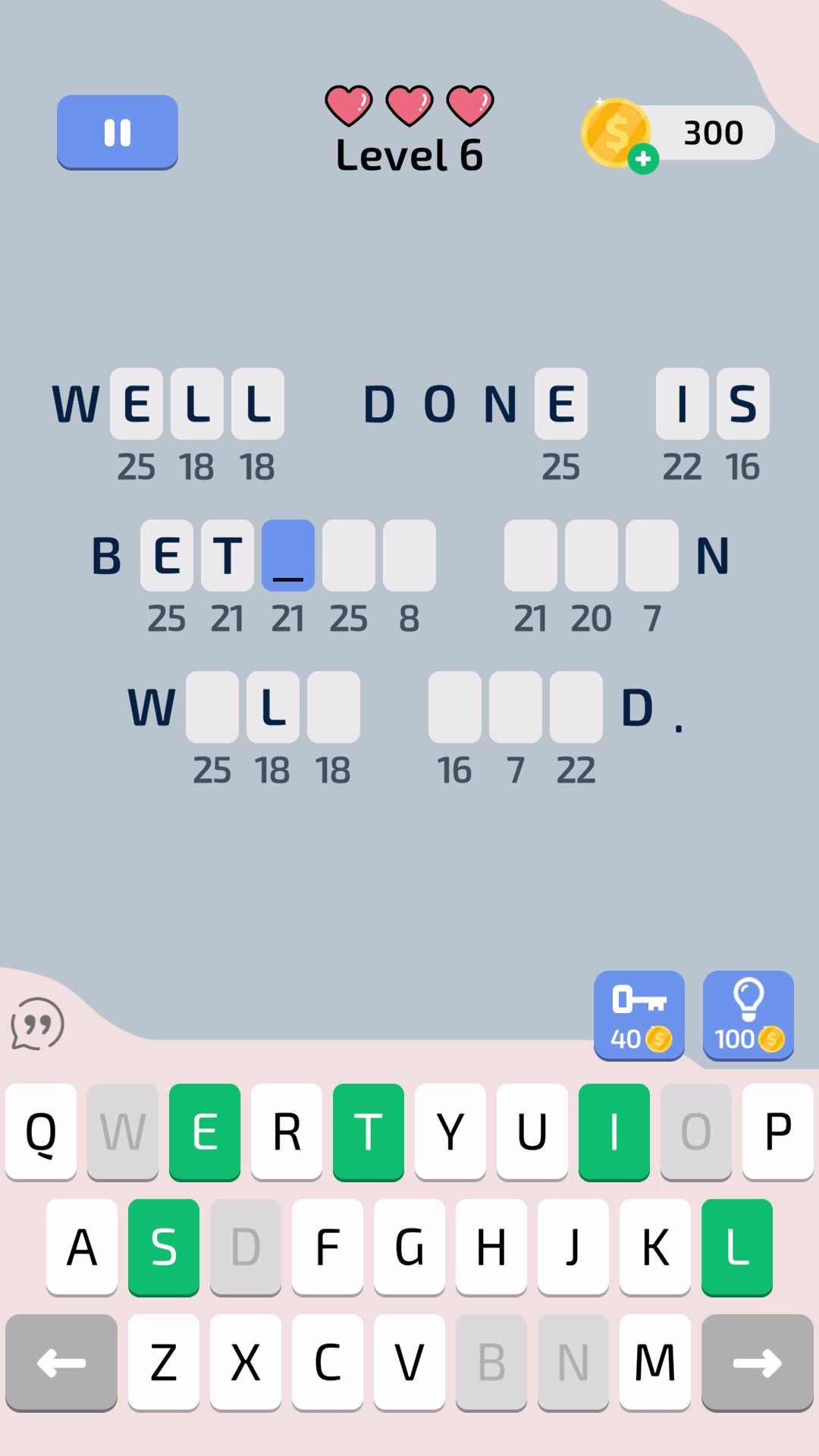The height and width of the screenshot is (1456, 819).
Task: Pause the game
Action: click(x=118, y=132)
